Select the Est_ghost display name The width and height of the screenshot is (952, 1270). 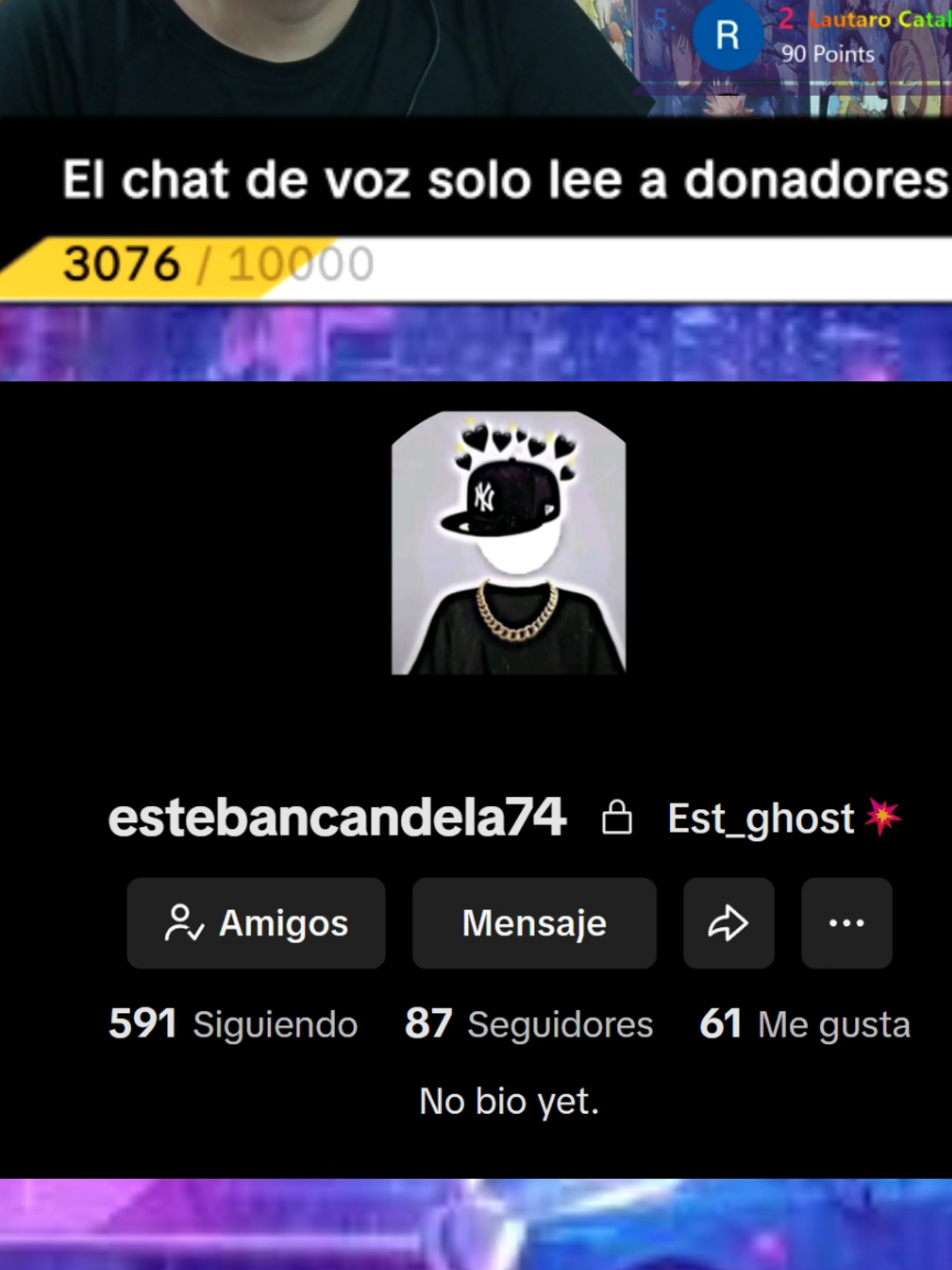point(759,819)
